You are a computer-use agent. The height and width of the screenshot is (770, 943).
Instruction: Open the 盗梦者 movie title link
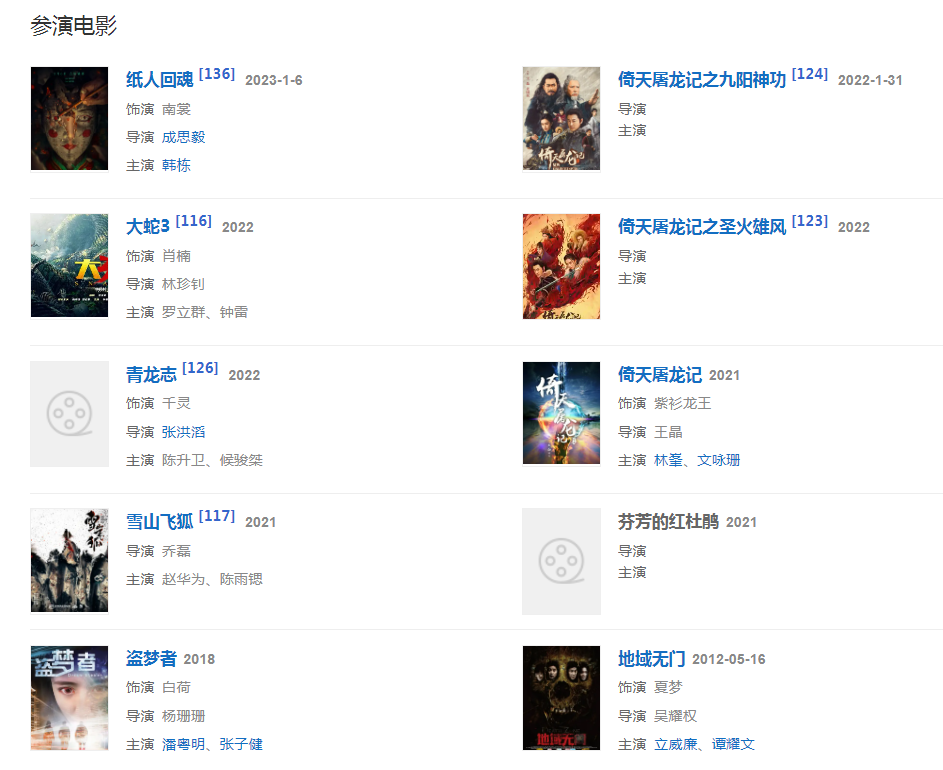point(151,659)
